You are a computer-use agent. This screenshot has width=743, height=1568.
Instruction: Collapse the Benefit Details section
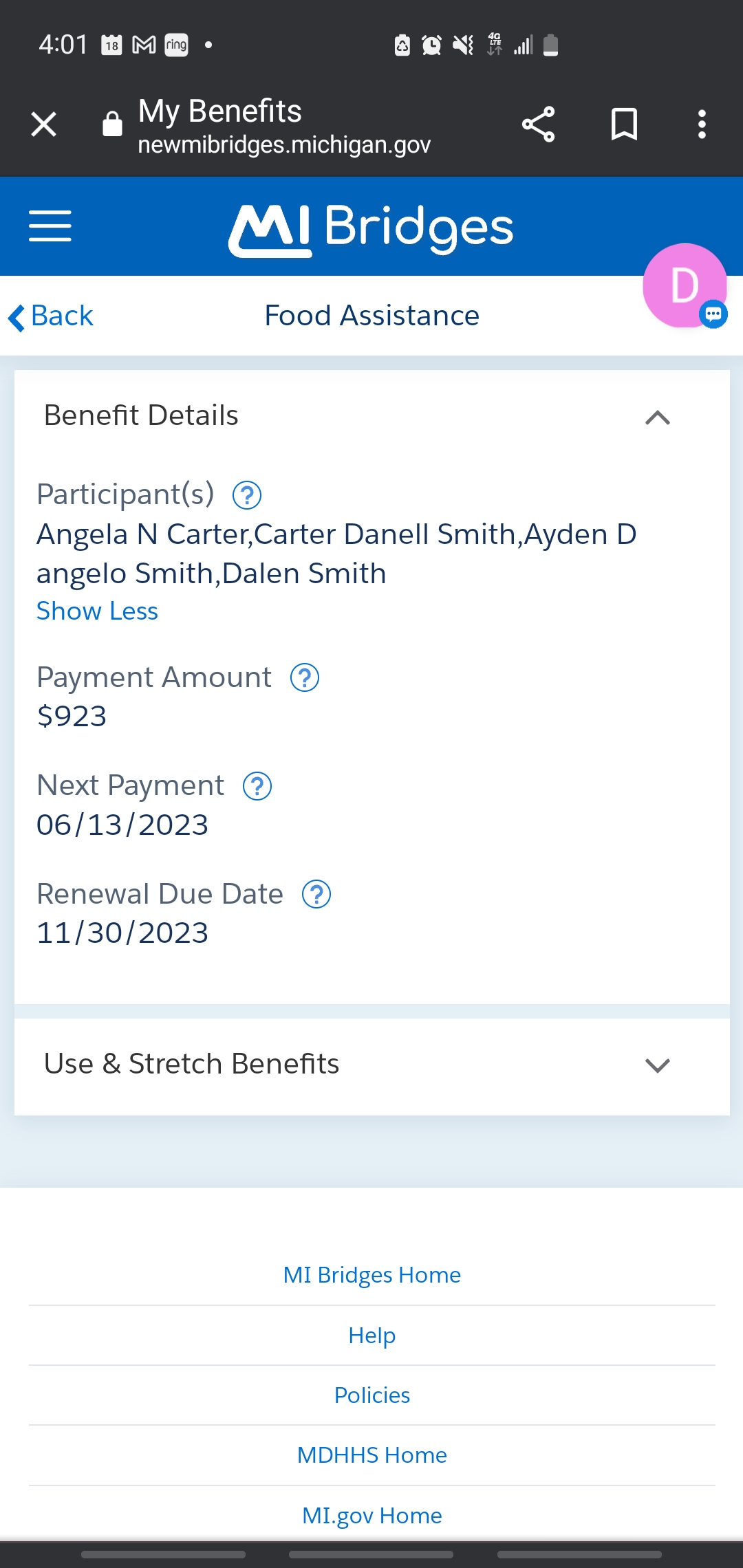click(658, 417)
